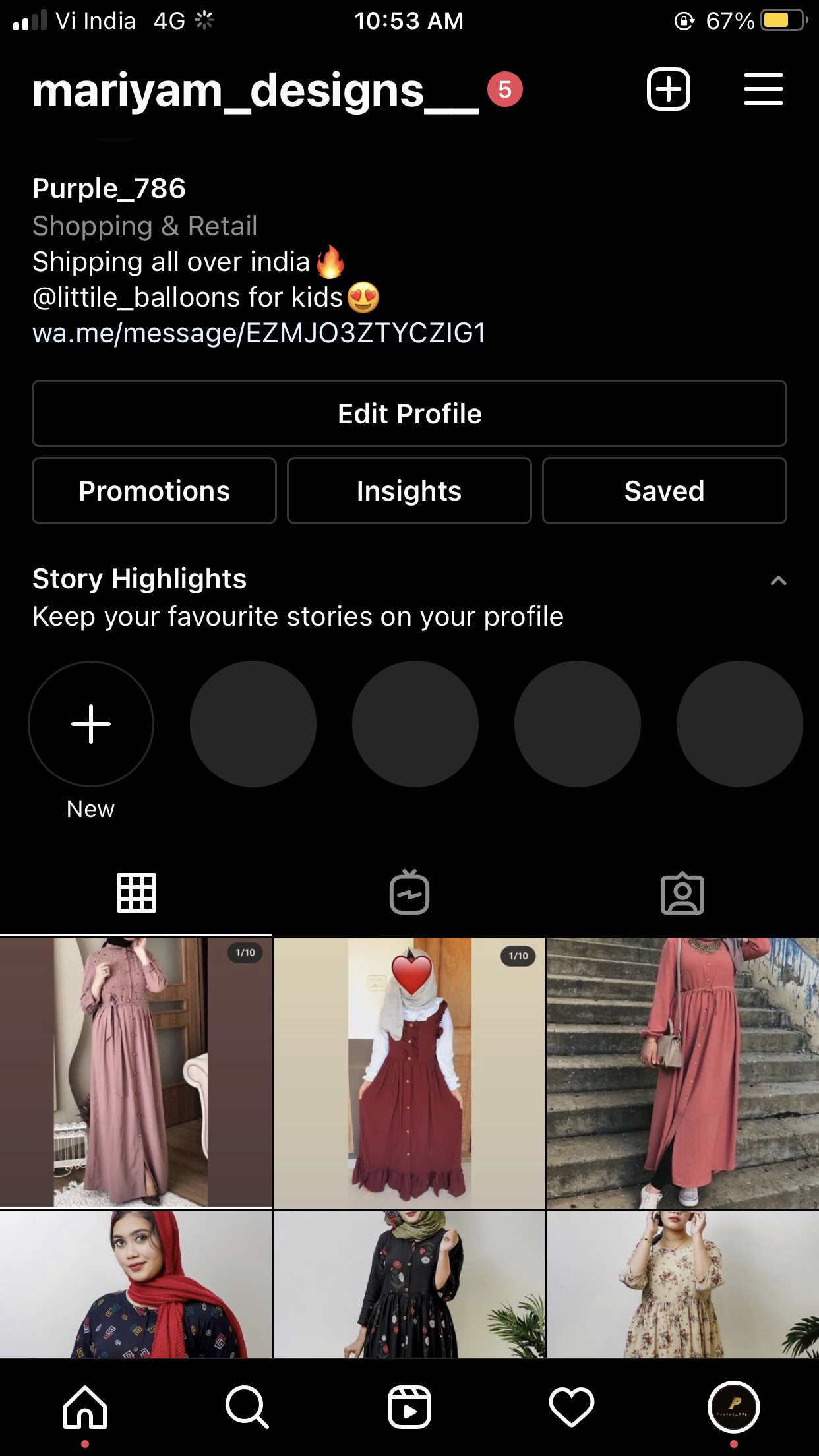Open the wa.me WhatsApp link in bio
The image size is (819, 1456).
point(259,333)
